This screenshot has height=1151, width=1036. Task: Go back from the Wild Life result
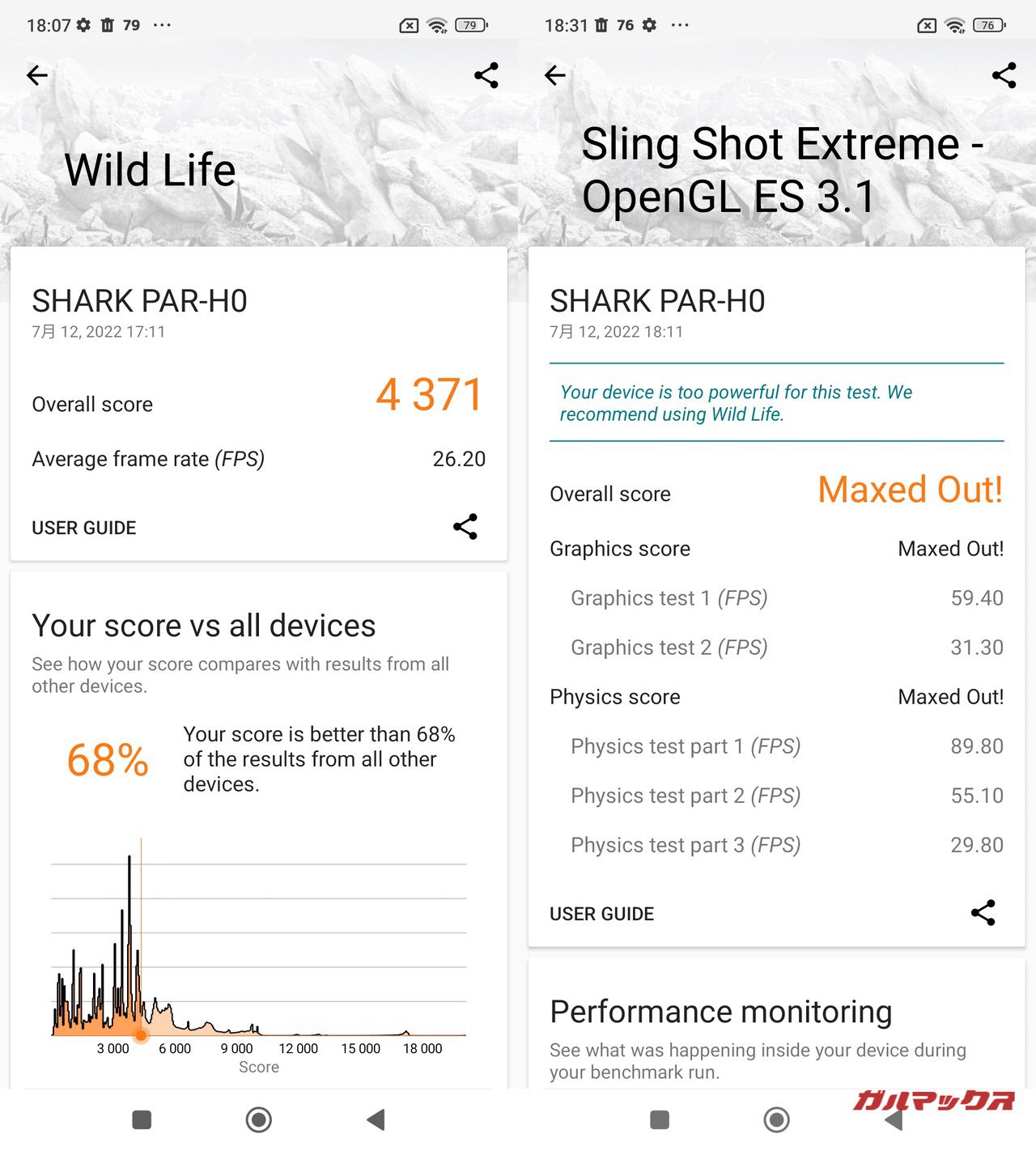tap(37, 75)
